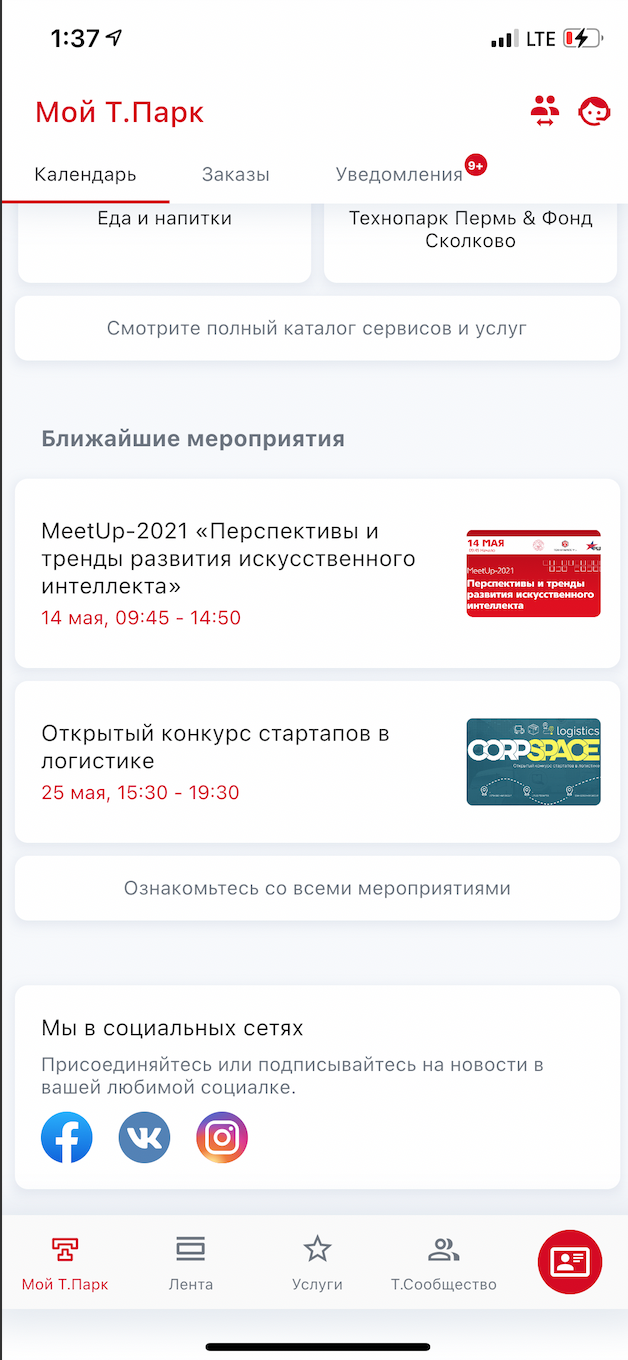
Task: Go to Мой Т.Парк bottom tab
Action: click(x=65, y=1262)
